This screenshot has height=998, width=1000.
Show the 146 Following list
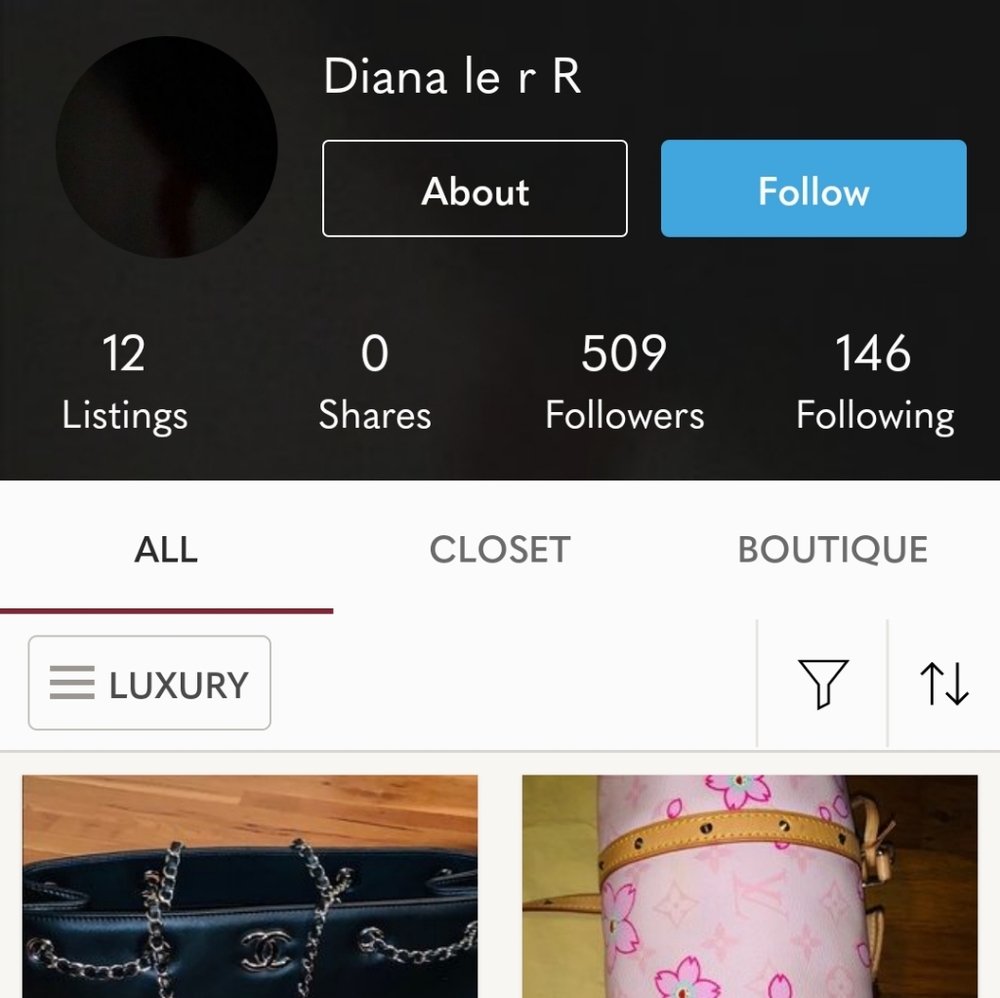[874, 383]
